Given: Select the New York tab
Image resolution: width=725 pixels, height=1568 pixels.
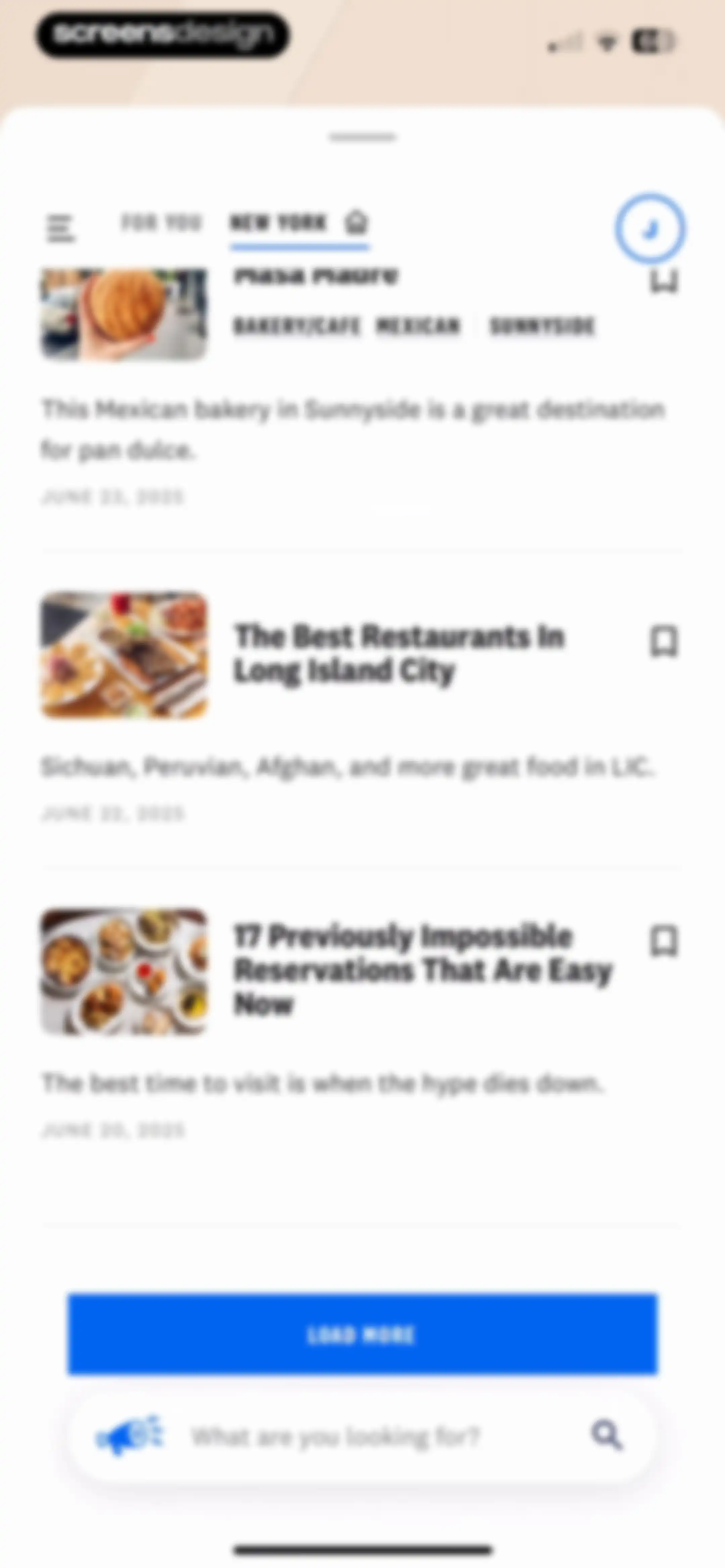Looking at the screenshot, I should coord(299,223).
